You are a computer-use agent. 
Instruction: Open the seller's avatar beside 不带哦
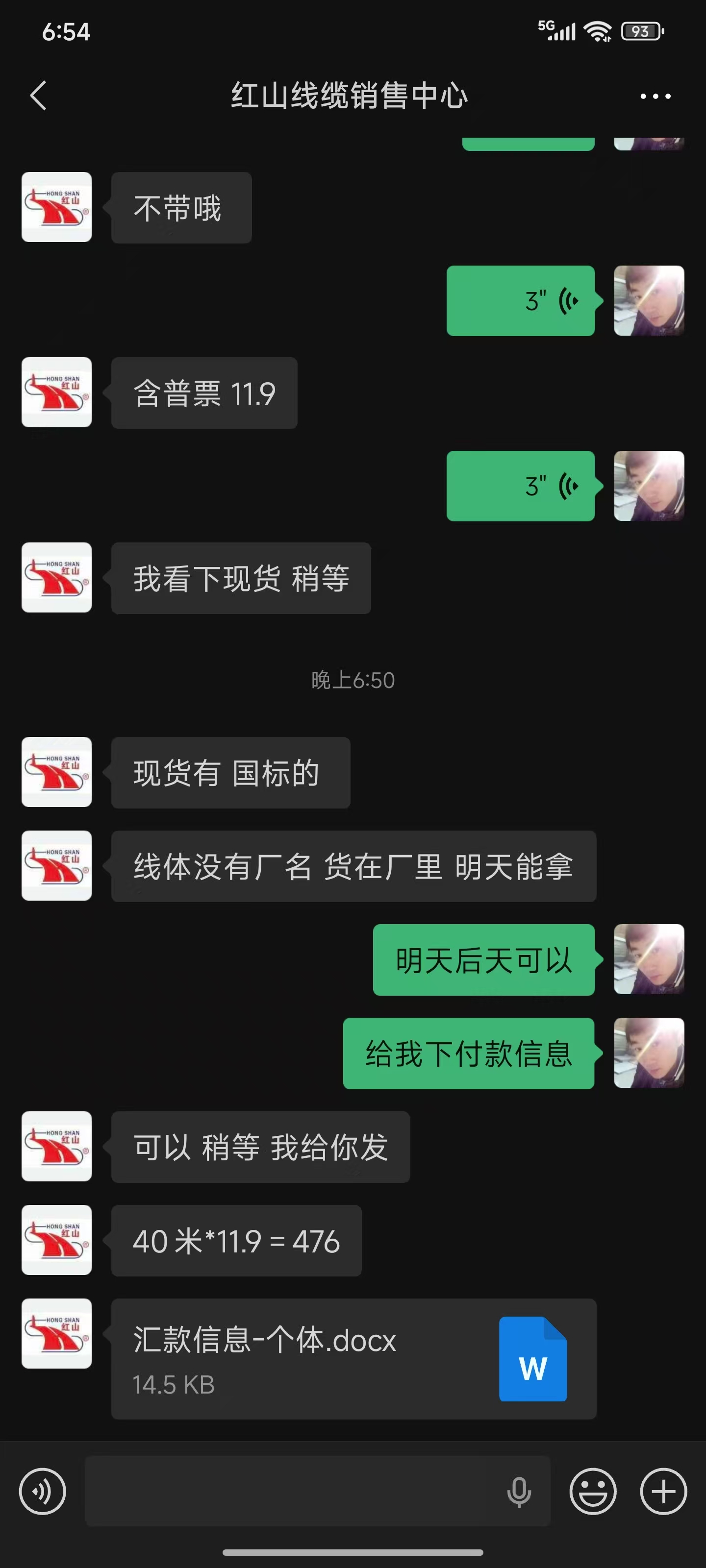57,207
